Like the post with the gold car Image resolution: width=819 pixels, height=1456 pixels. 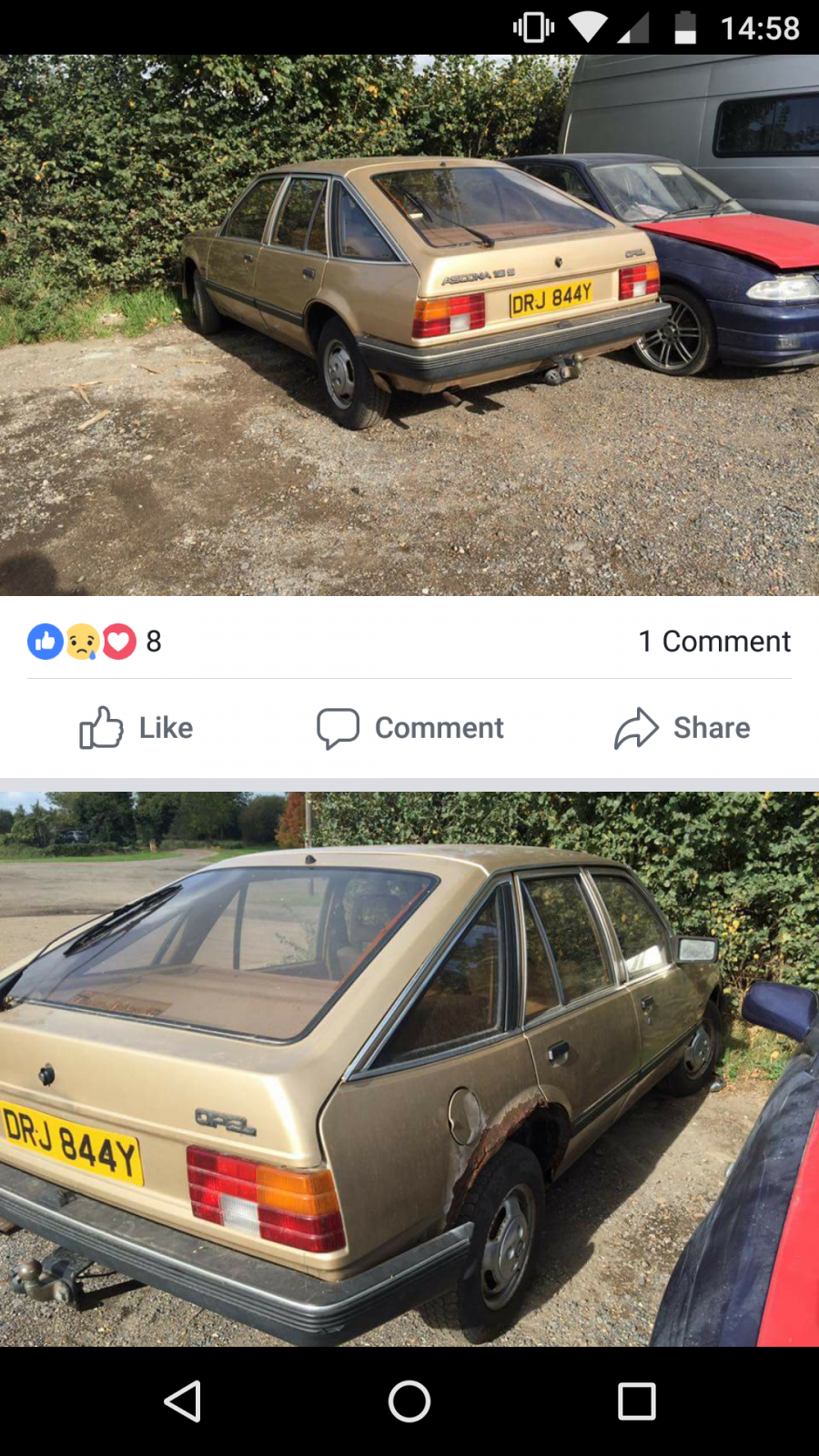click(x=136, y=728)
